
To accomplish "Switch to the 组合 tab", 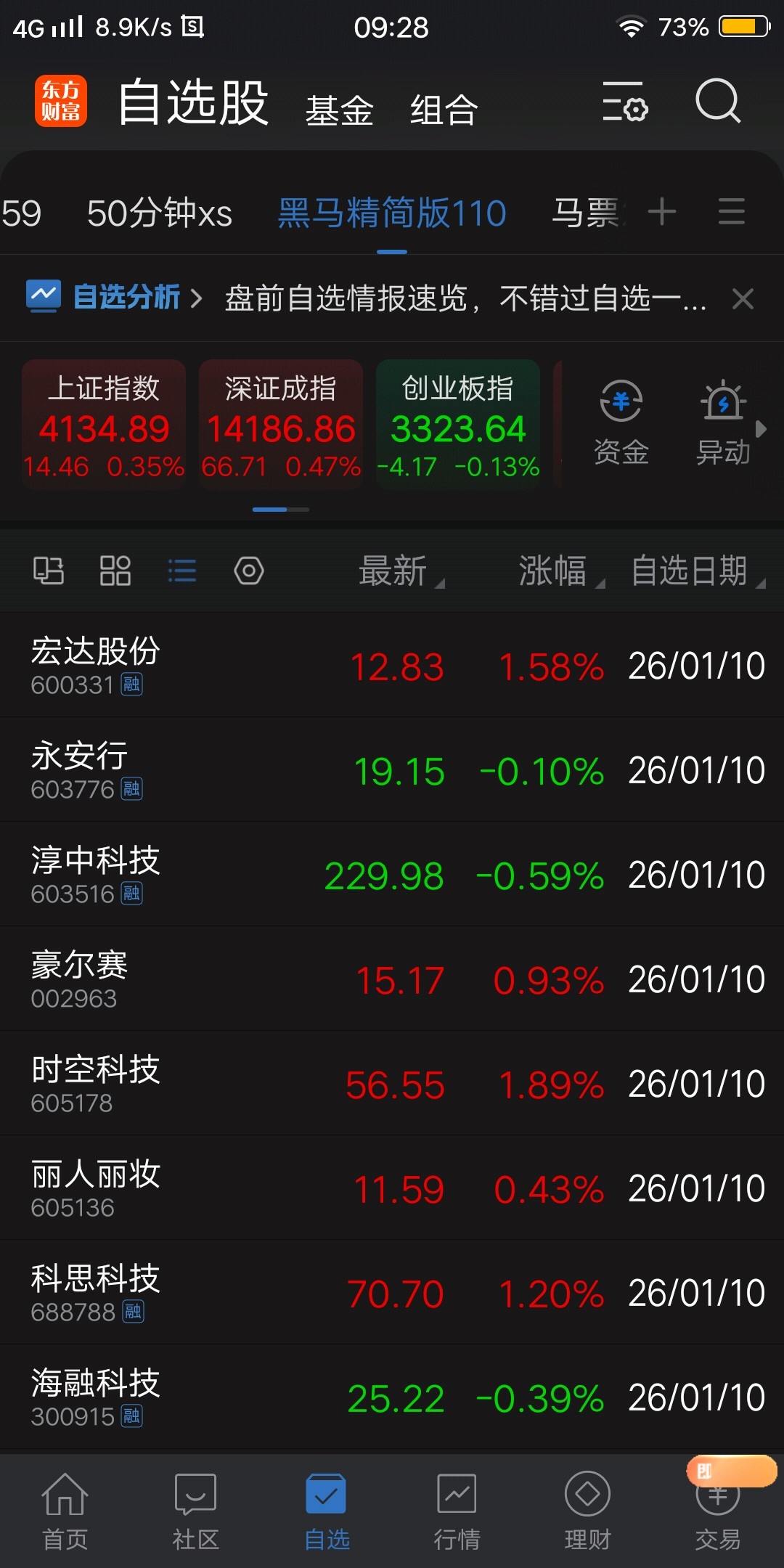I will 444,110.
